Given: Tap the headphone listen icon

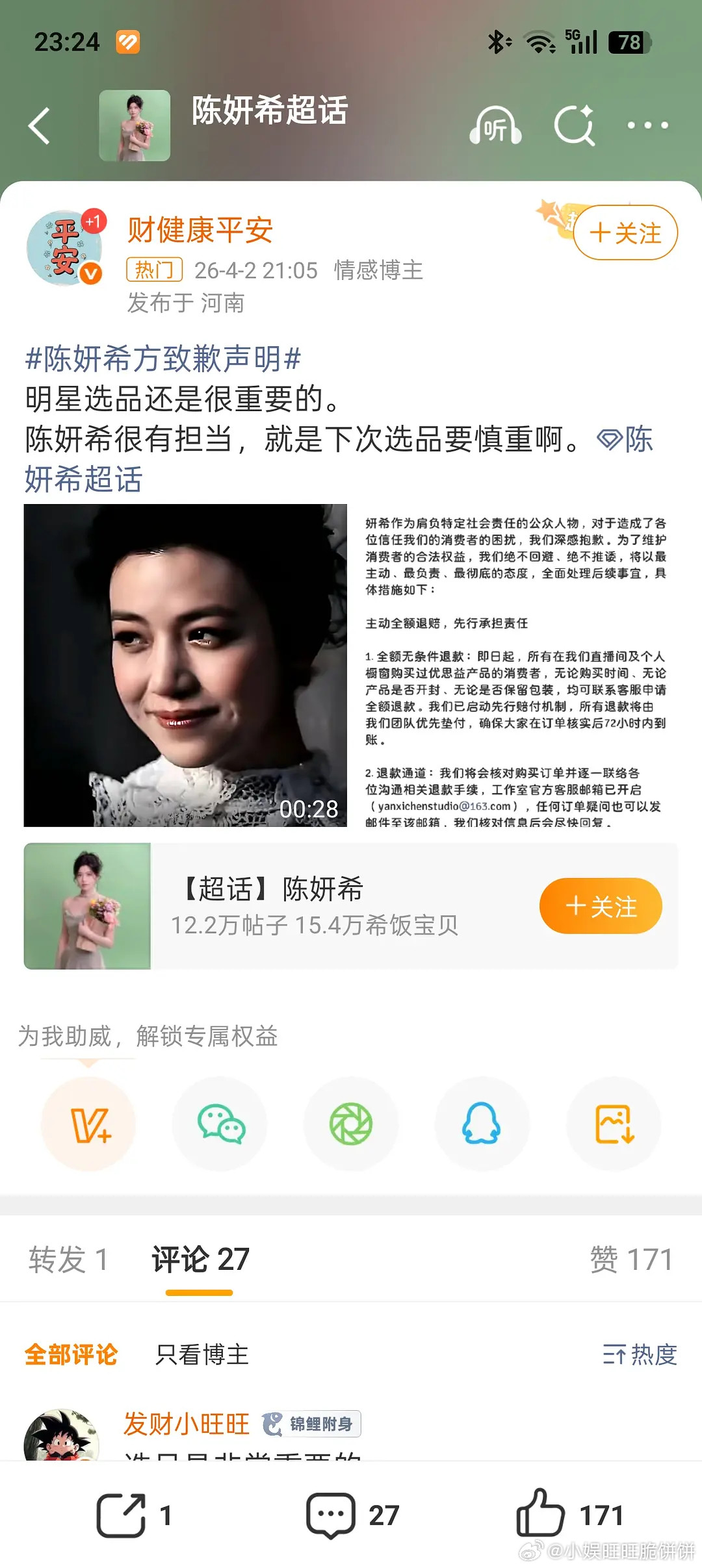Looking at the screenshot, I should tap(495, 127).
